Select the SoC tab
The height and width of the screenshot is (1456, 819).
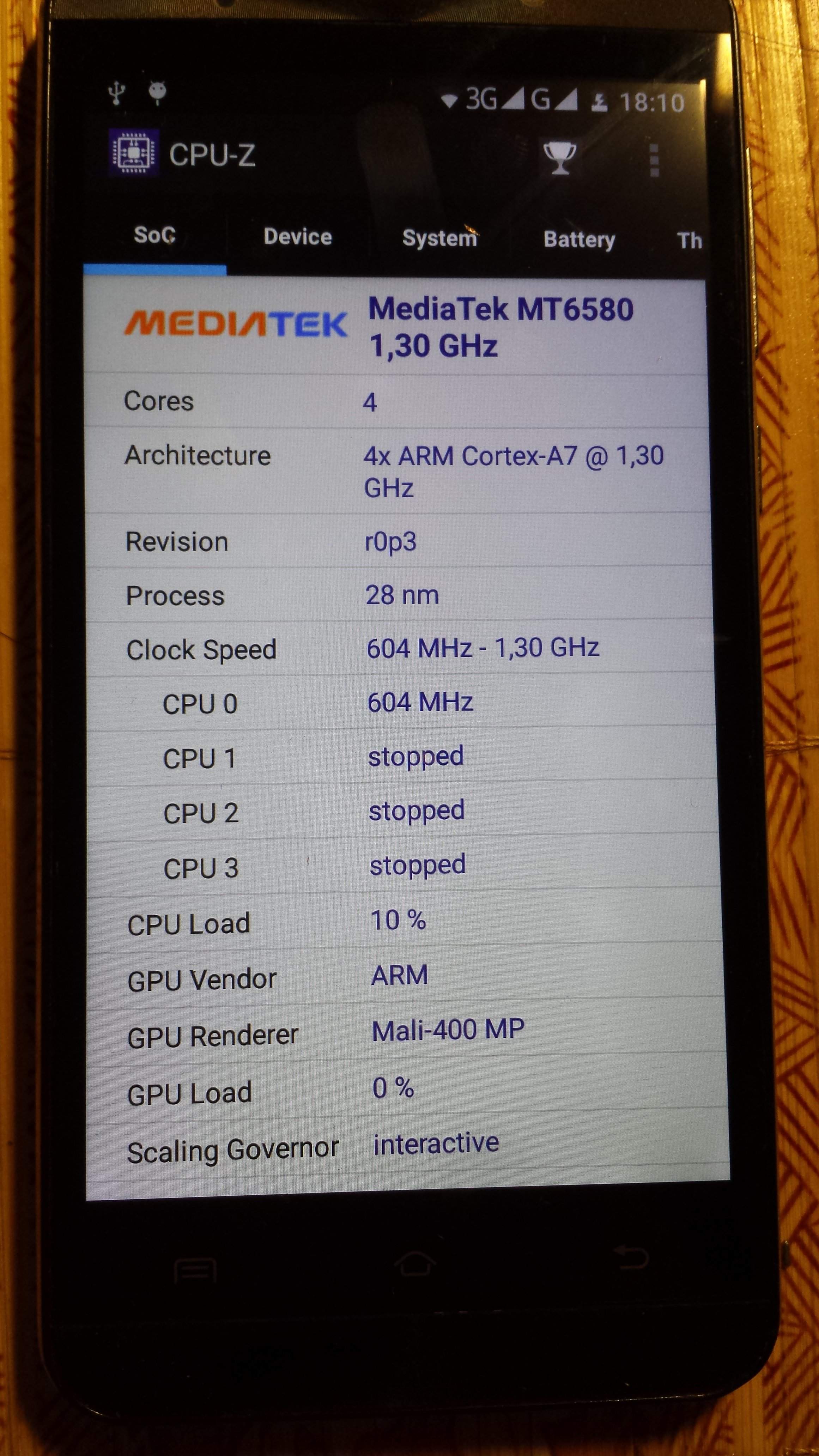(154, 235)
